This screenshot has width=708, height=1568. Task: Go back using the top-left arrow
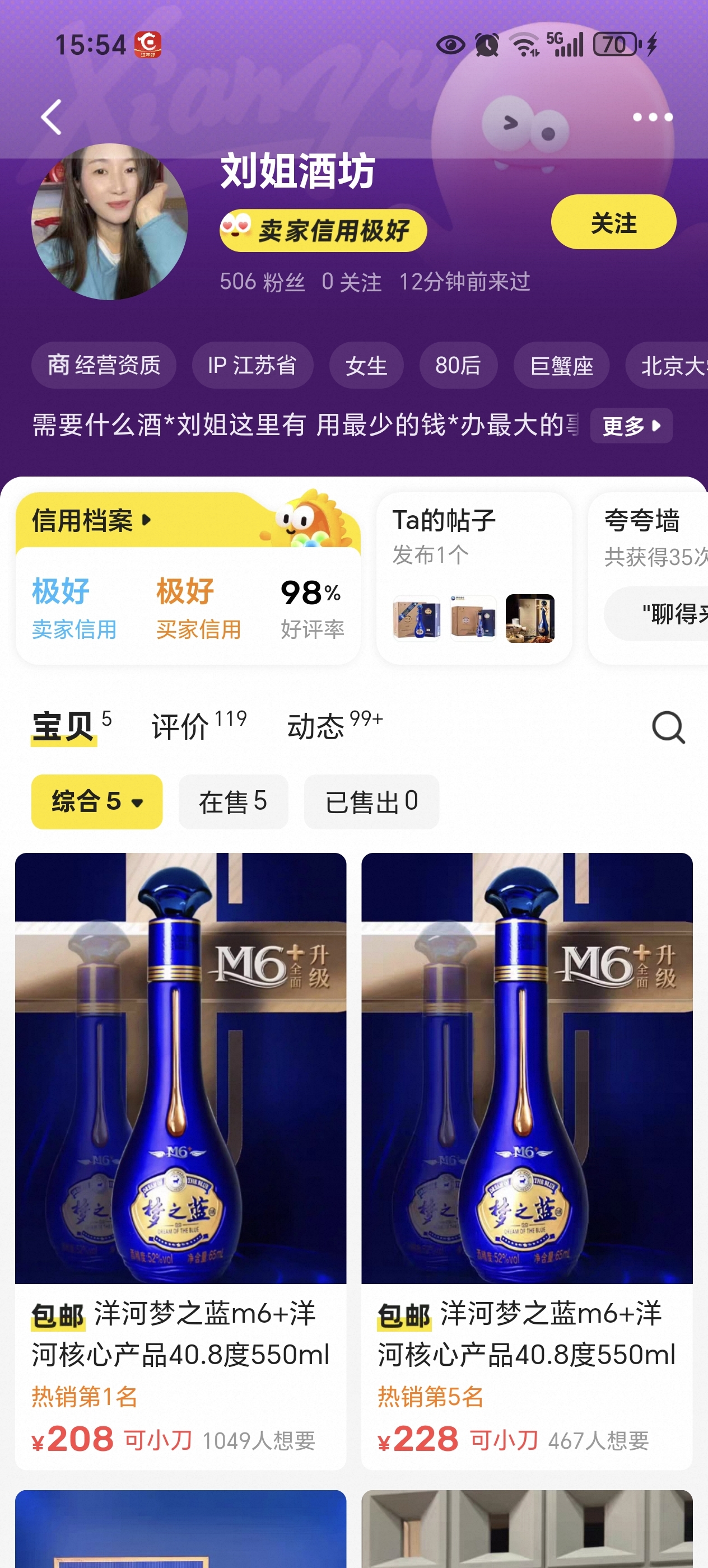(x=51, y=117)
